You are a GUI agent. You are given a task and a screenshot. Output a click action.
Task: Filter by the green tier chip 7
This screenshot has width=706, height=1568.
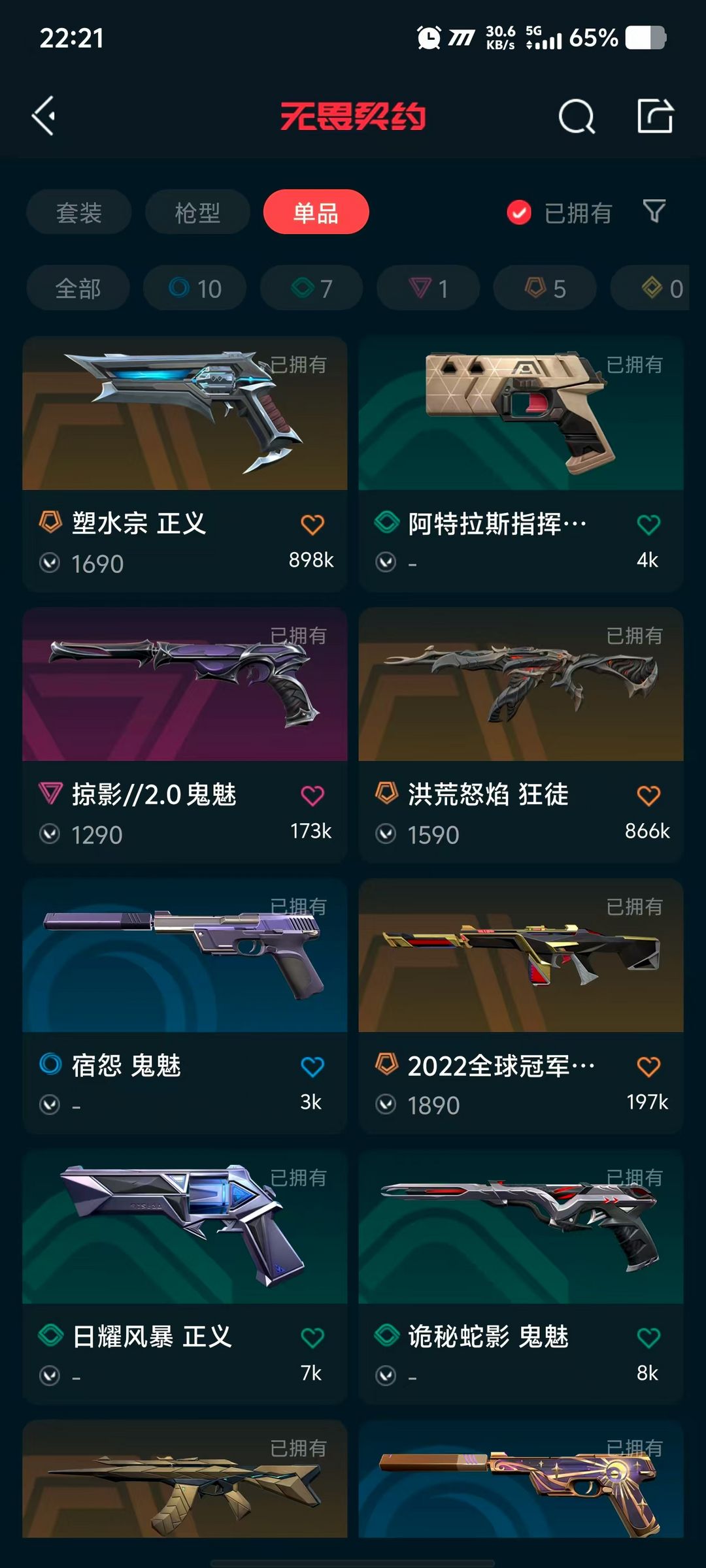click(312, 288)
